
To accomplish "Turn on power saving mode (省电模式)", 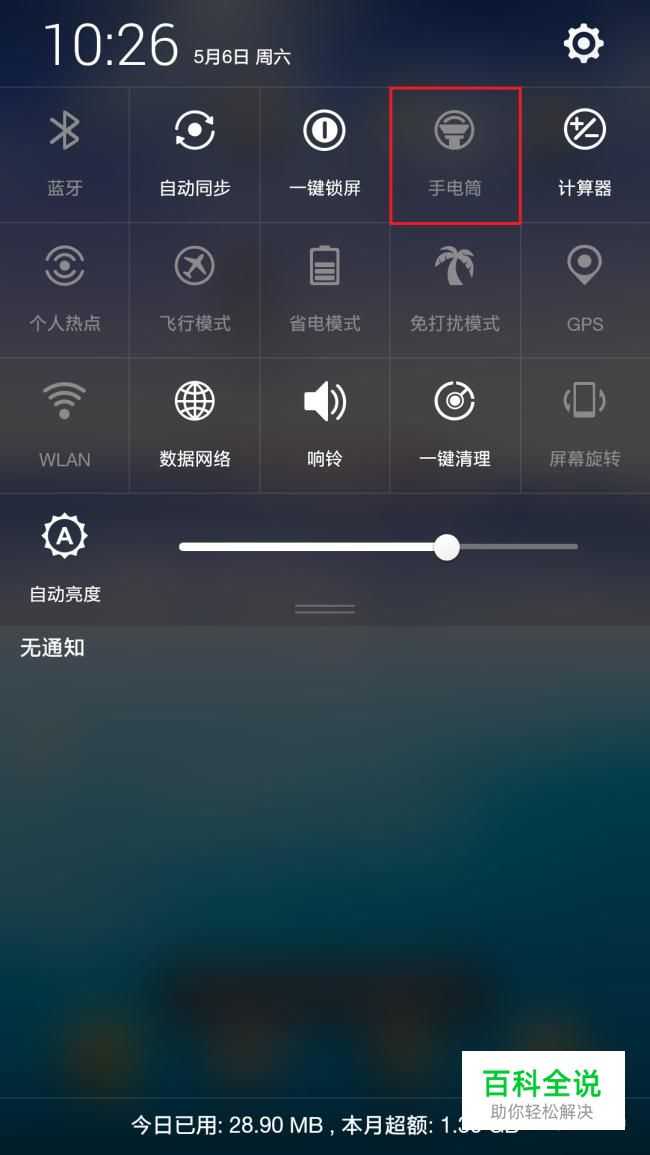I will [x=325, y=288].
